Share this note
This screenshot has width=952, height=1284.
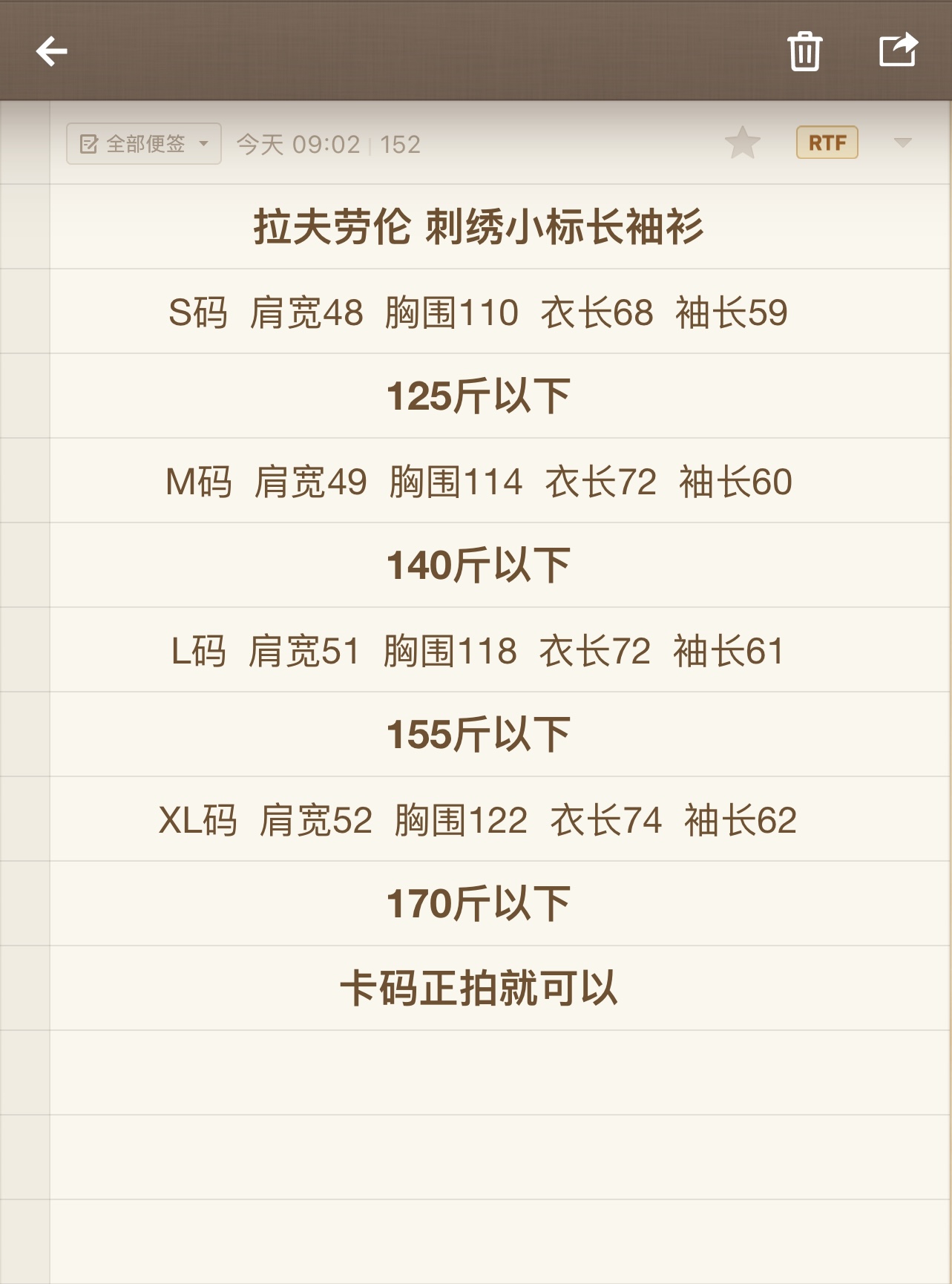[898, 50]
